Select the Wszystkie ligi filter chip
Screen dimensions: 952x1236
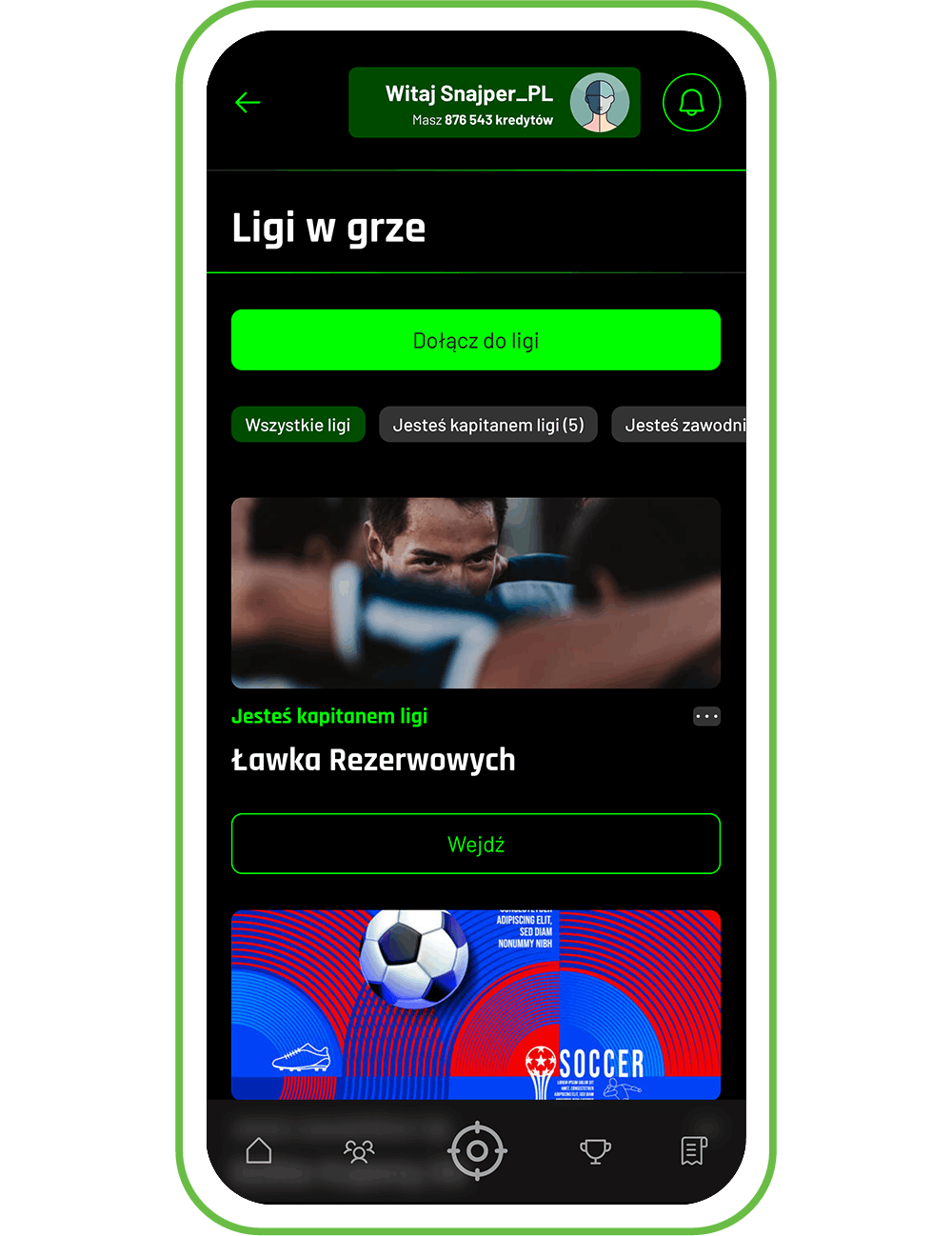[x=298, y=425]
